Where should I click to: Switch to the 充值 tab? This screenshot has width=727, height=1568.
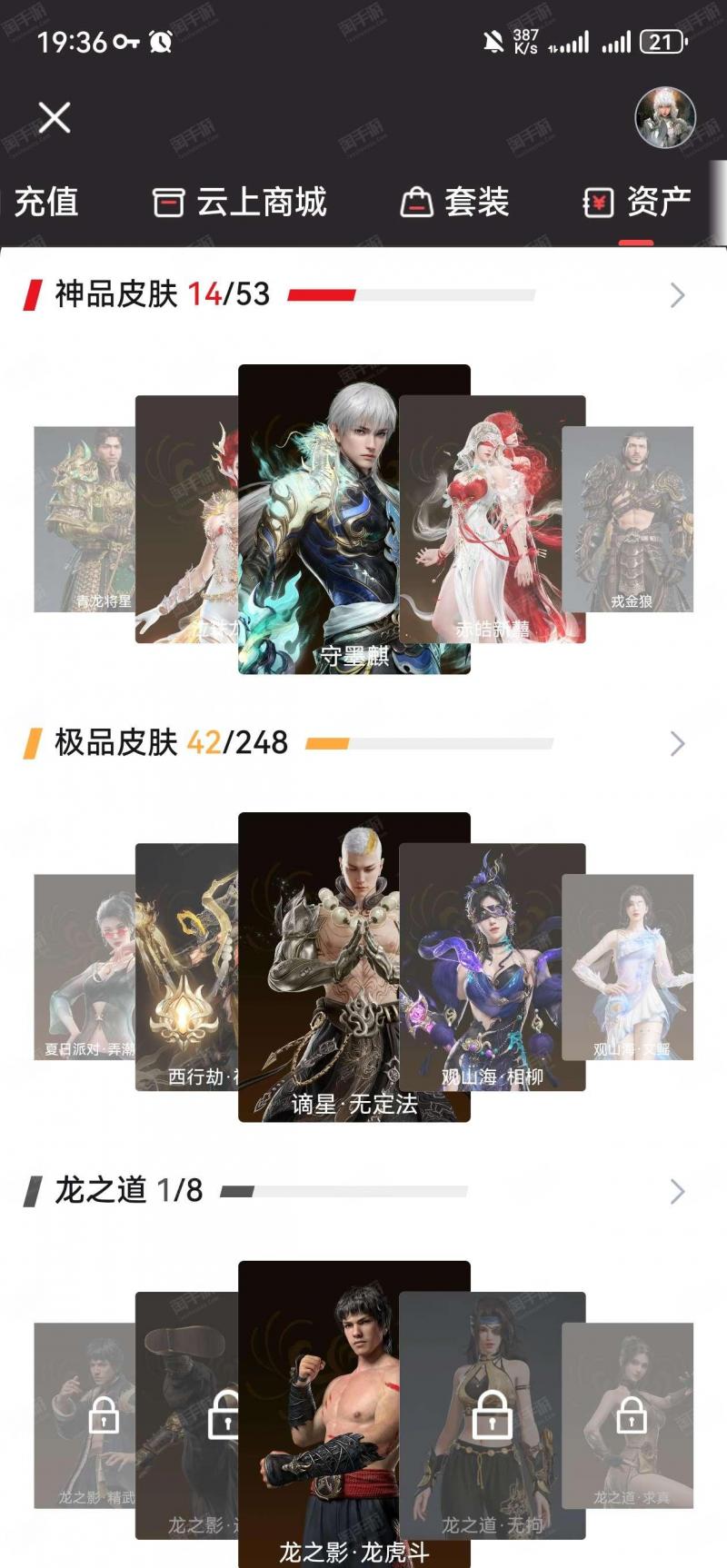pos(45,202)
